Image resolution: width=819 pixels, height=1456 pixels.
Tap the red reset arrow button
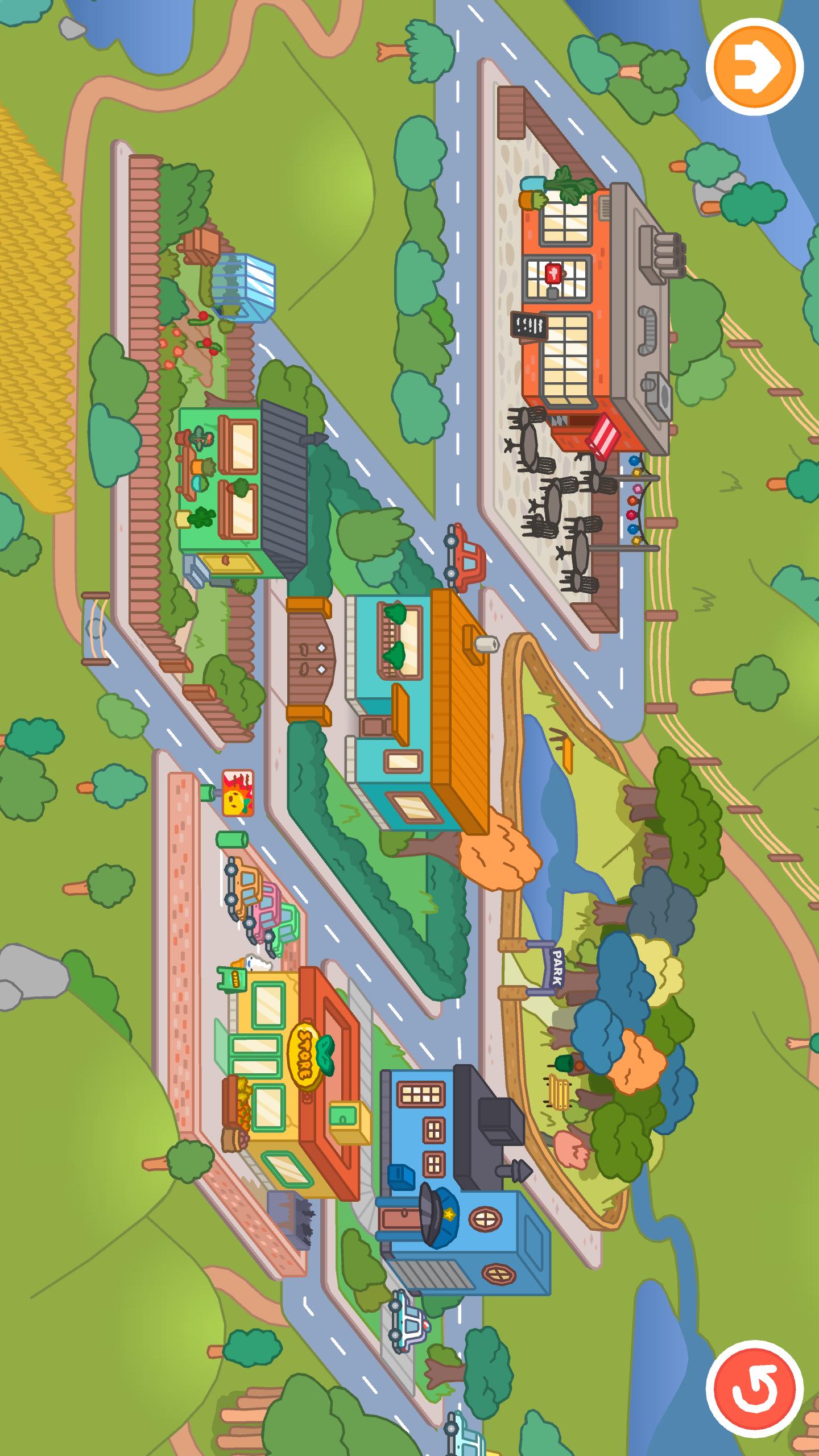point(754,1389)
